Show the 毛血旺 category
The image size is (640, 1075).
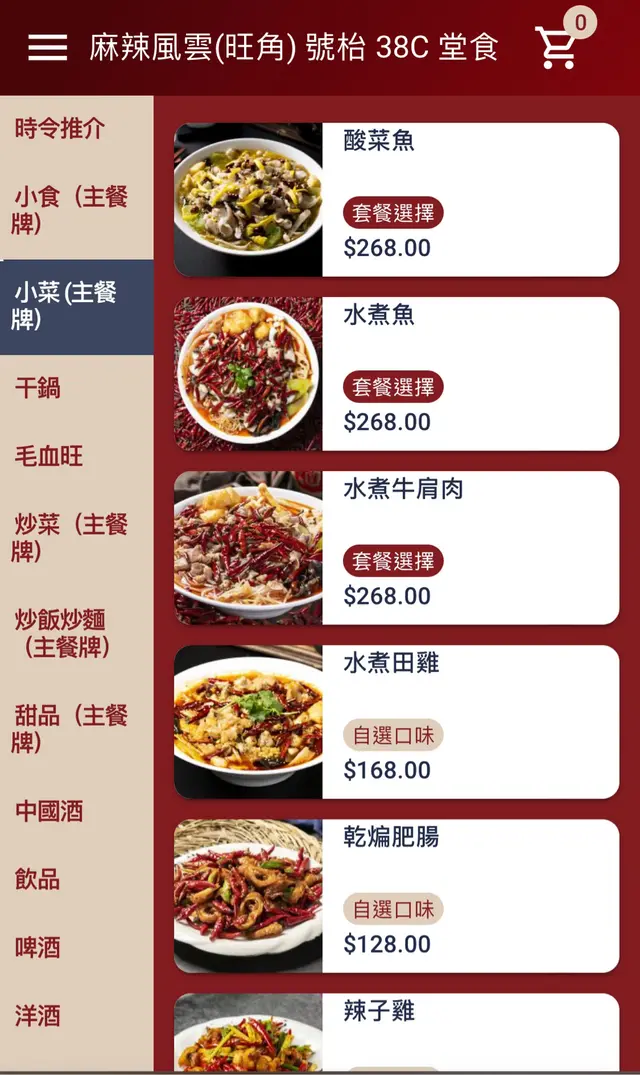[49, 456]
